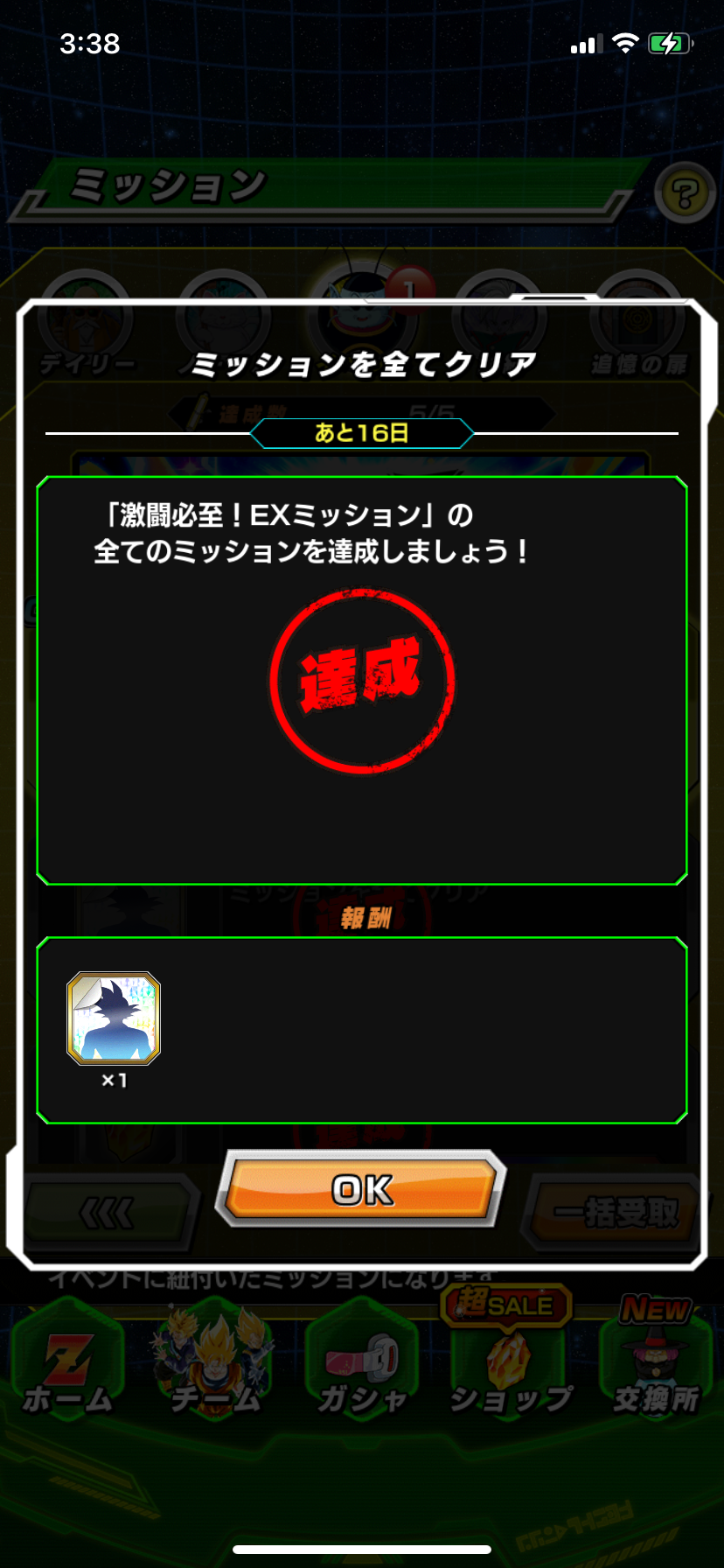Tap the reward character sticker icon

point(114,1018)
